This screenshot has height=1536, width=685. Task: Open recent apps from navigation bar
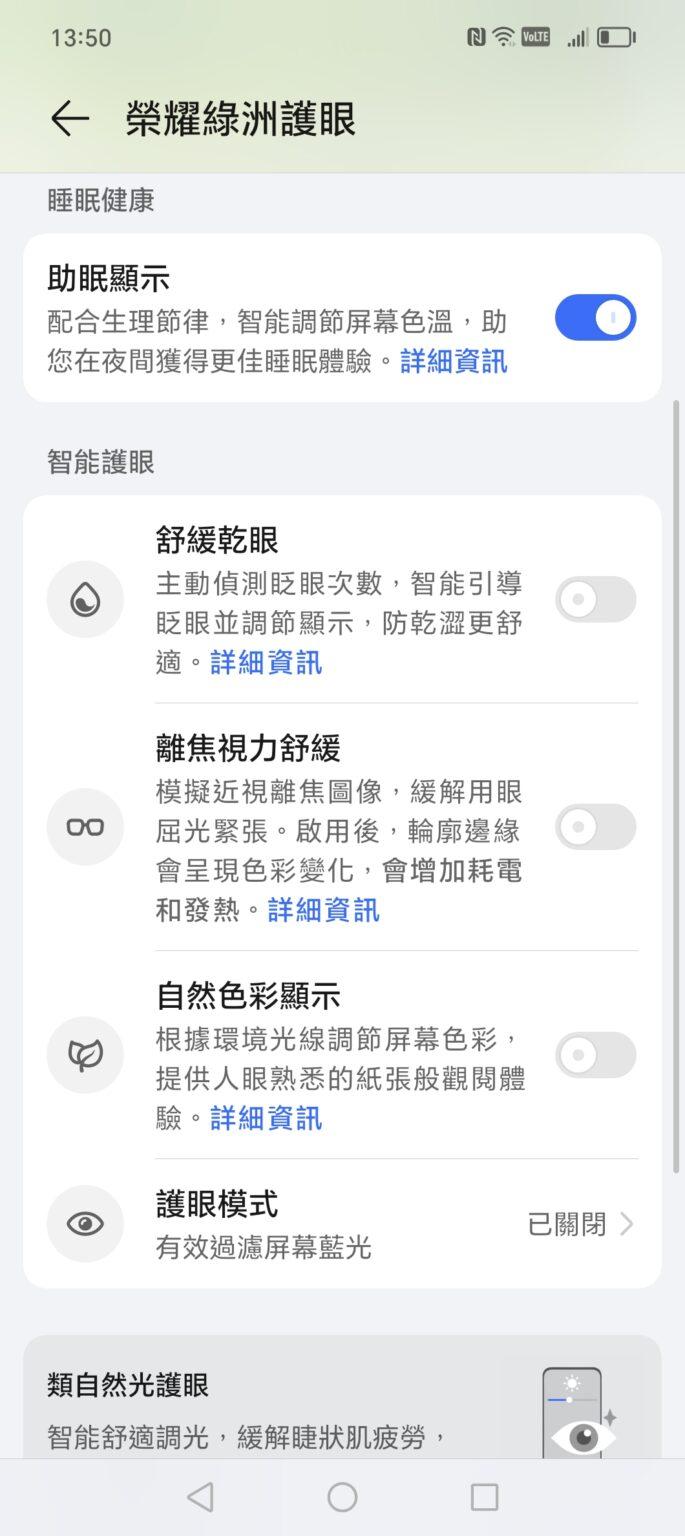coord(484,1497)
